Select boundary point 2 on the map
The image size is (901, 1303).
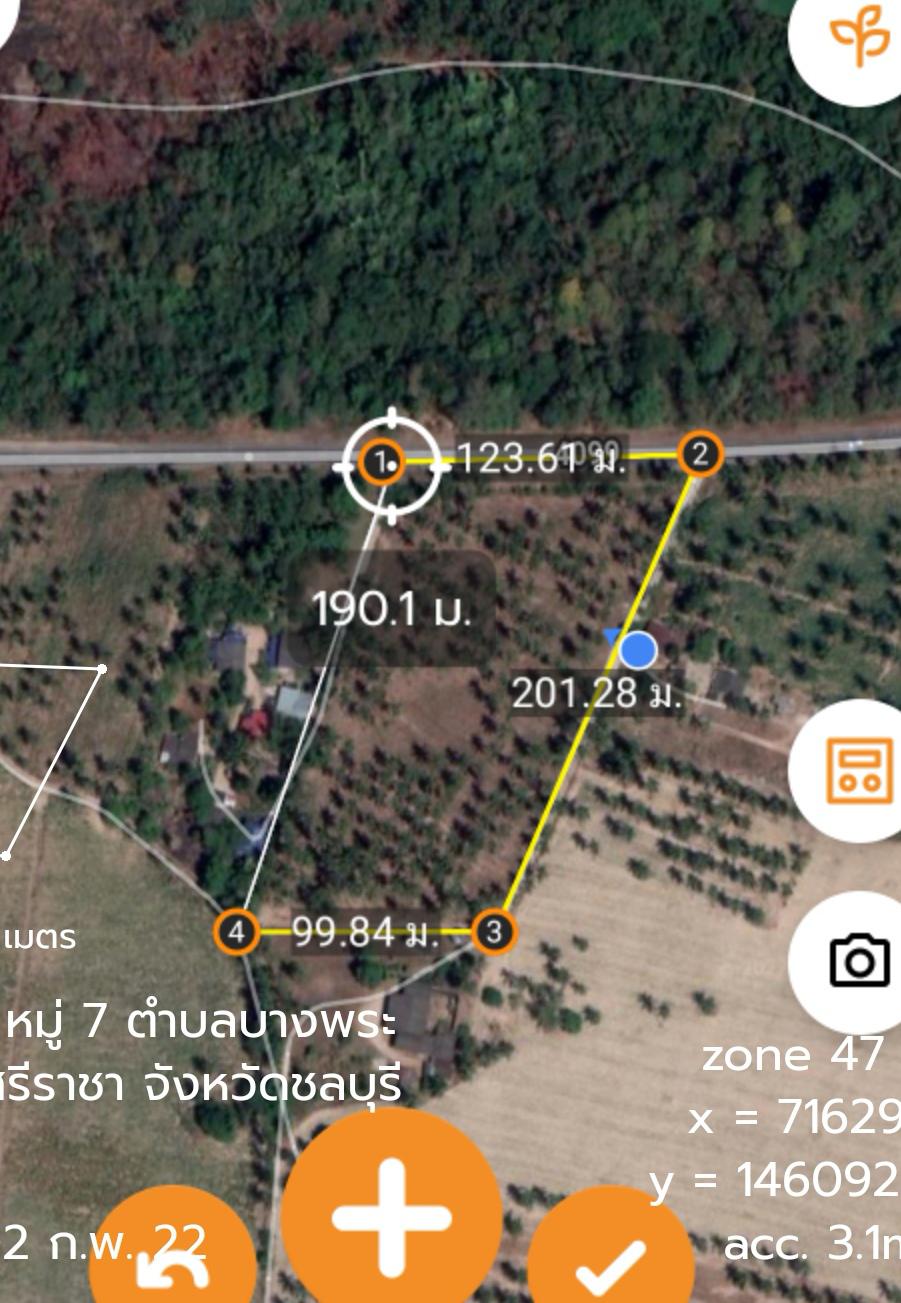click(x=700, y=454)
